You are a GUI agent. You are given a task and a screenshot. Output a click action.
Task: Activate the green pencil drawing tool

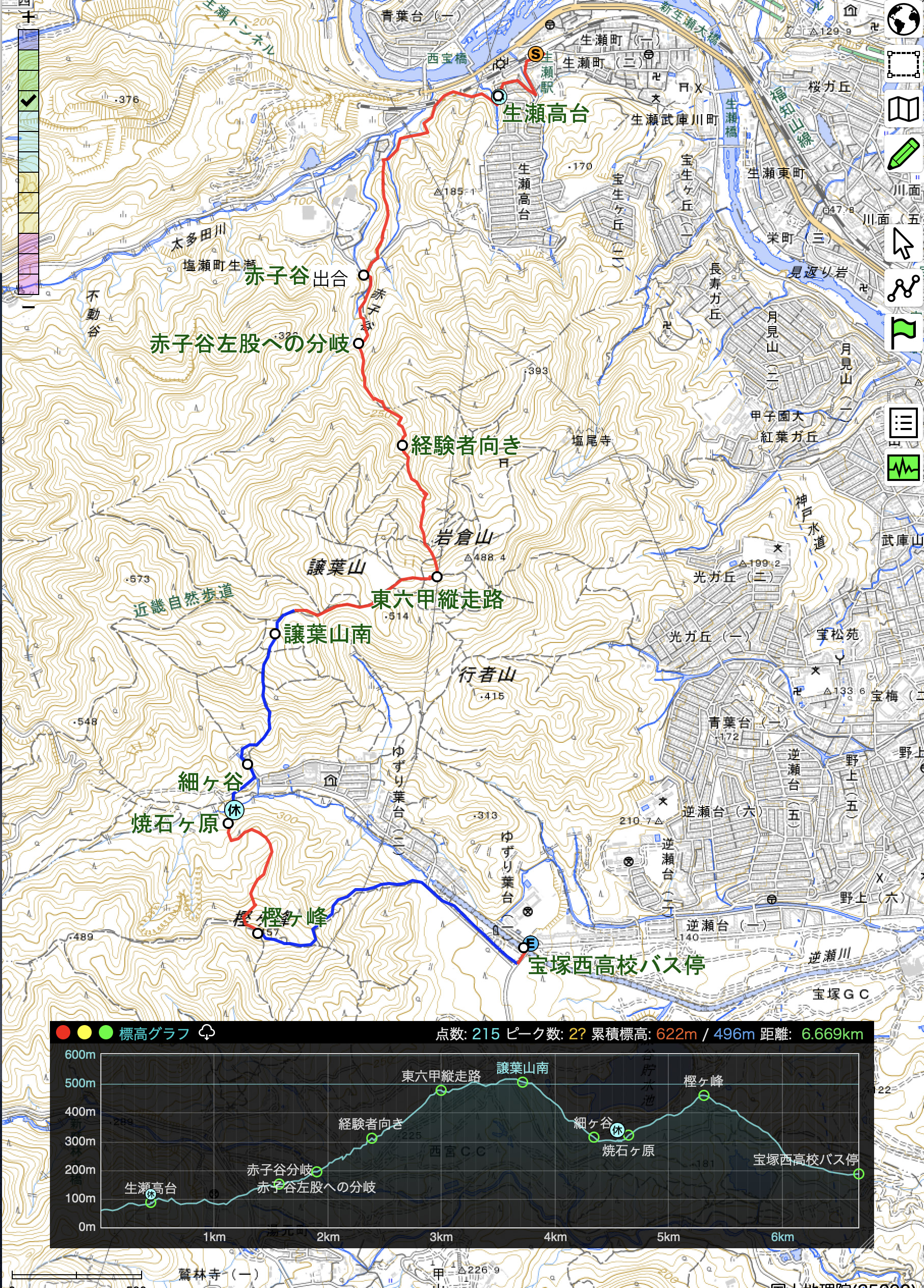(x=903, y=153)
